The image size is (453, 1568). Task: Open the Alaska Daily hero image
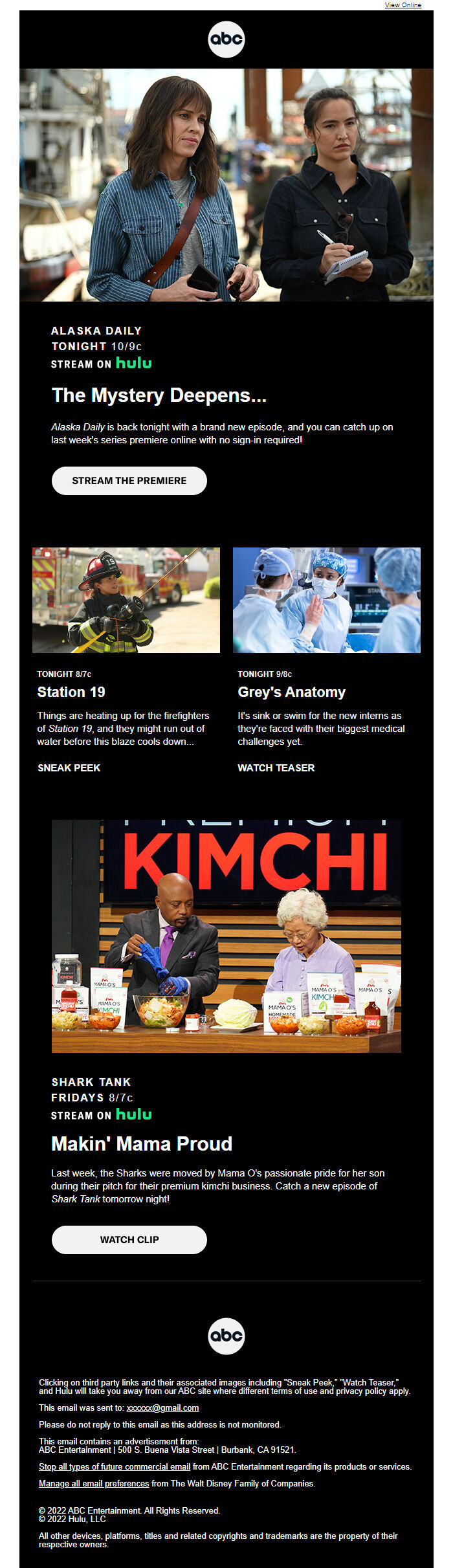(226, 185)
